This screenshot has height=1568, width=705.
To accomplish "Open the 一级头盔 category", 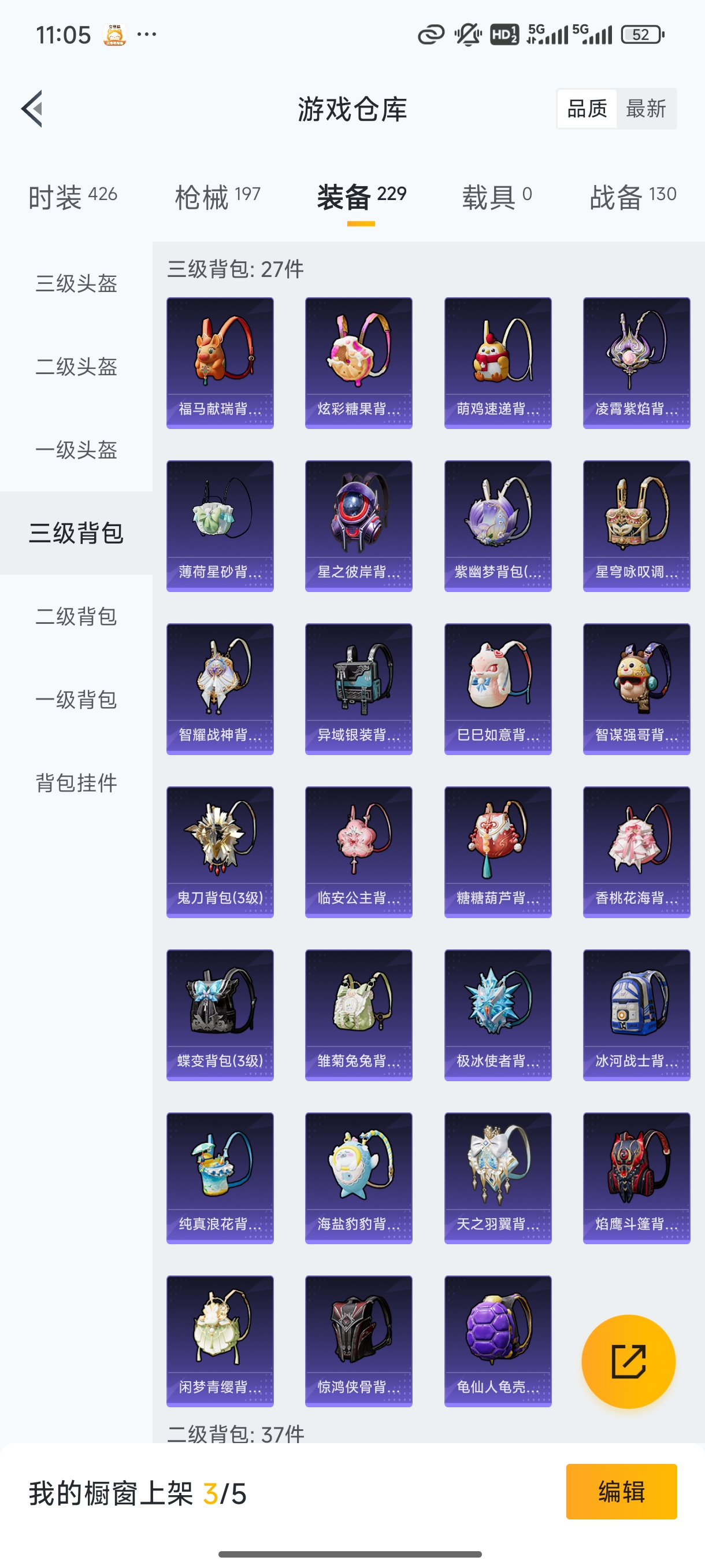I will [76, 450].
